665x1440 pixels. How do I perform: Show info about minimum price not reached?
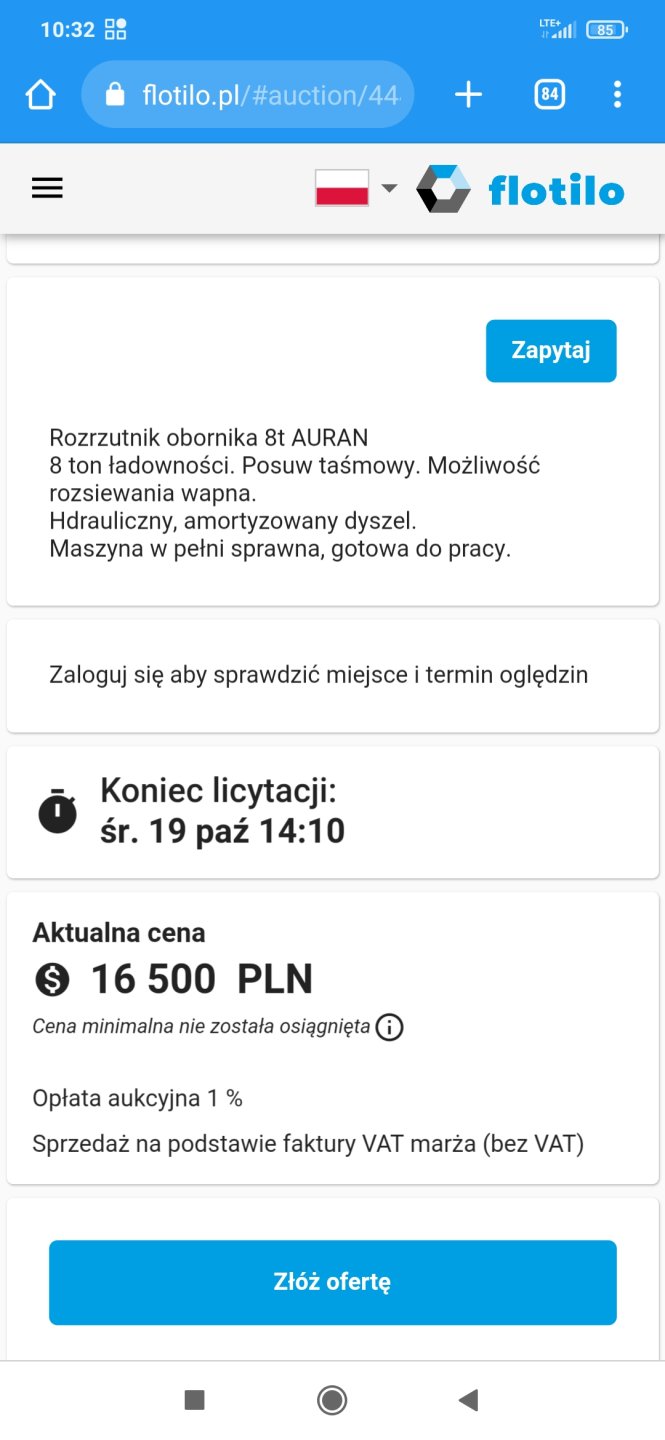tap(390, 1027)
